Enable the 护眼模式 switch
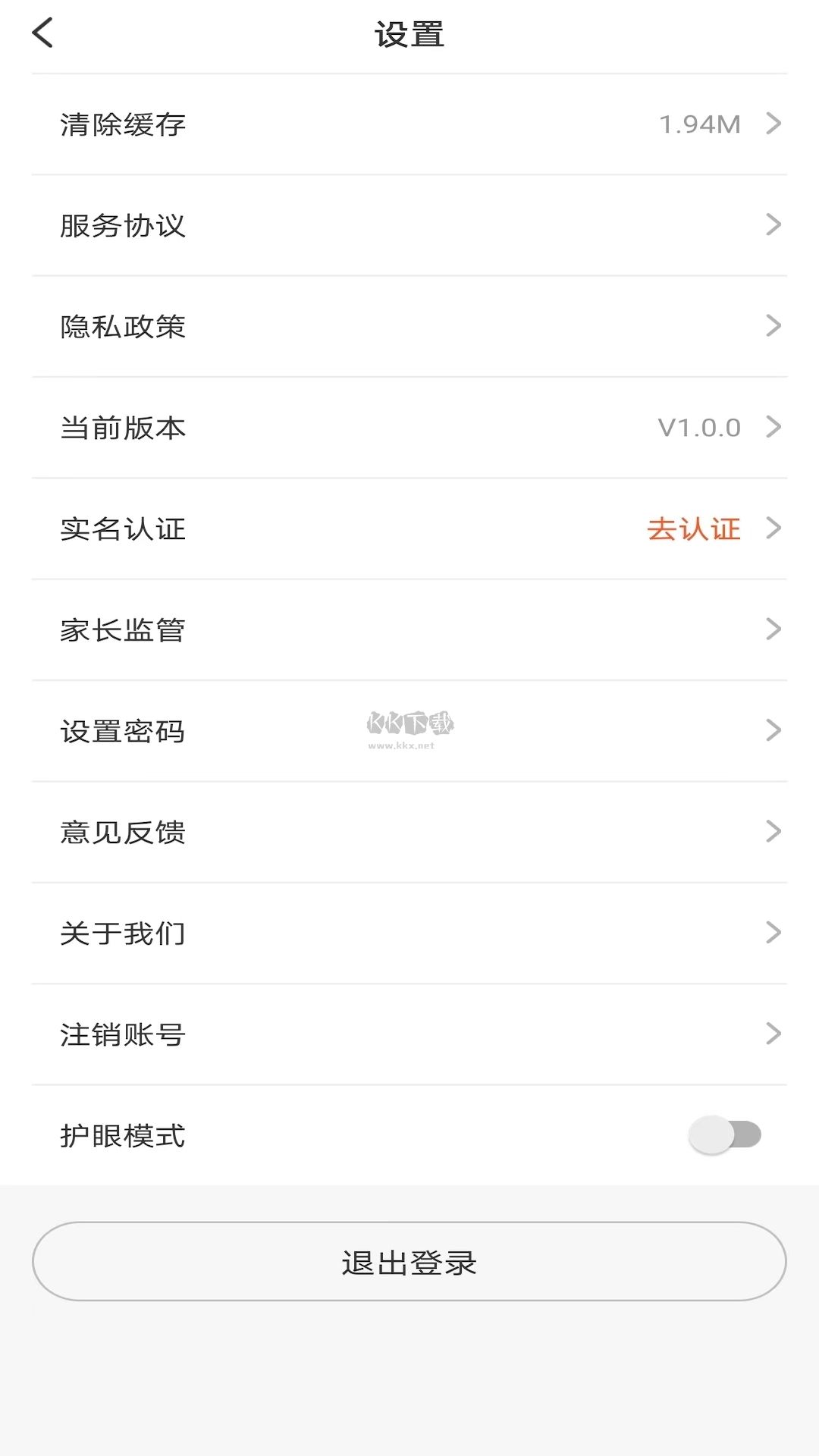 pyautogui.click(x=724, y=1135)
